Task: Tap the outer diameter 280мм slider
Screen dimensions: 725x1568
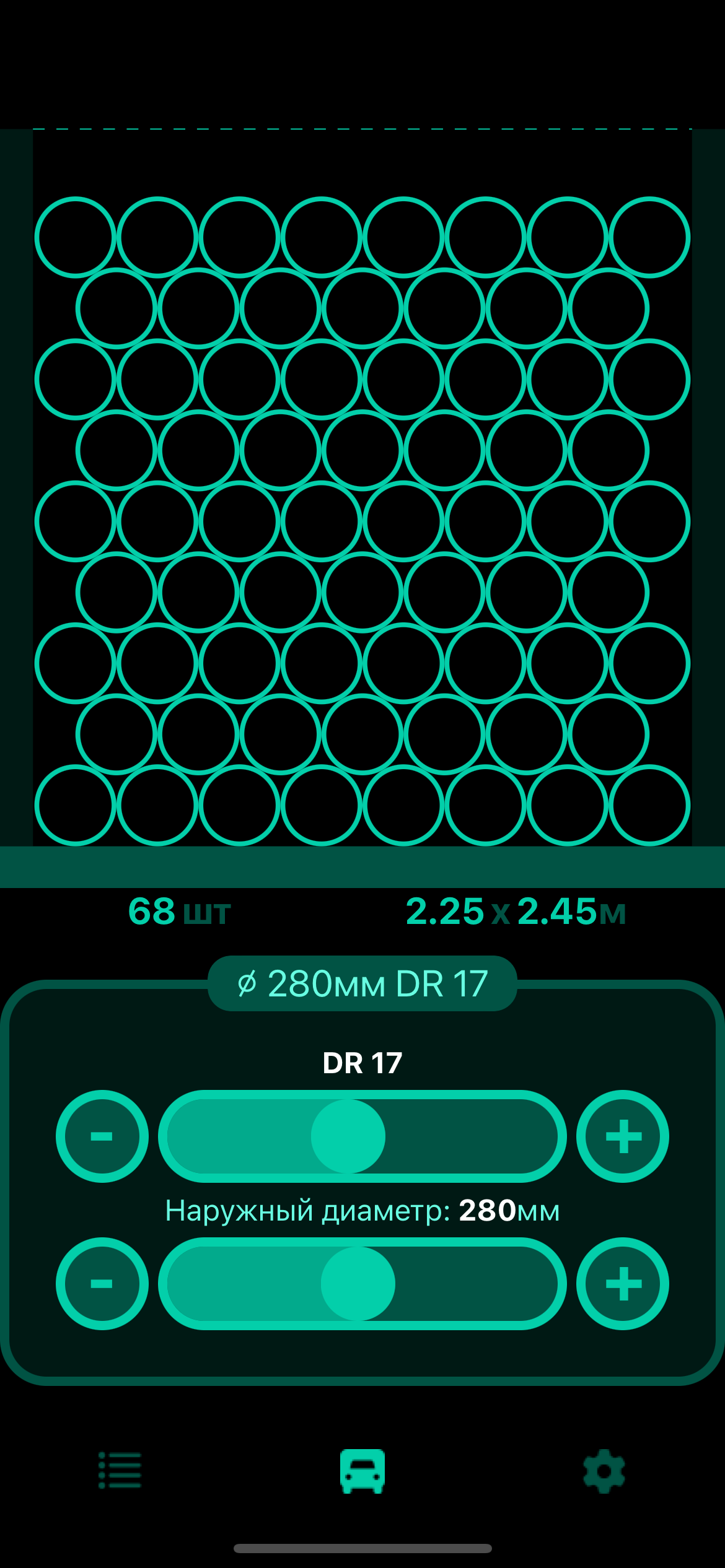Action: [362, 1284]
